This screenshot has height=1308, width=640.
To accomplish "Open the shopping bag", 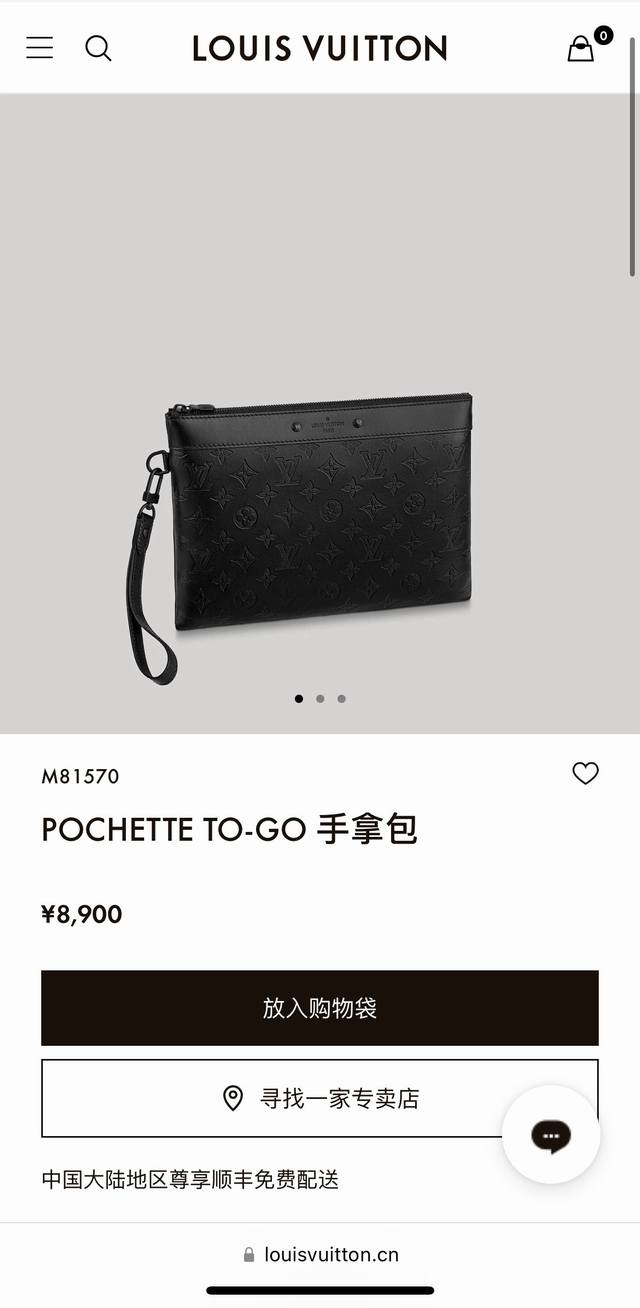I will click(x=581, y=48).
